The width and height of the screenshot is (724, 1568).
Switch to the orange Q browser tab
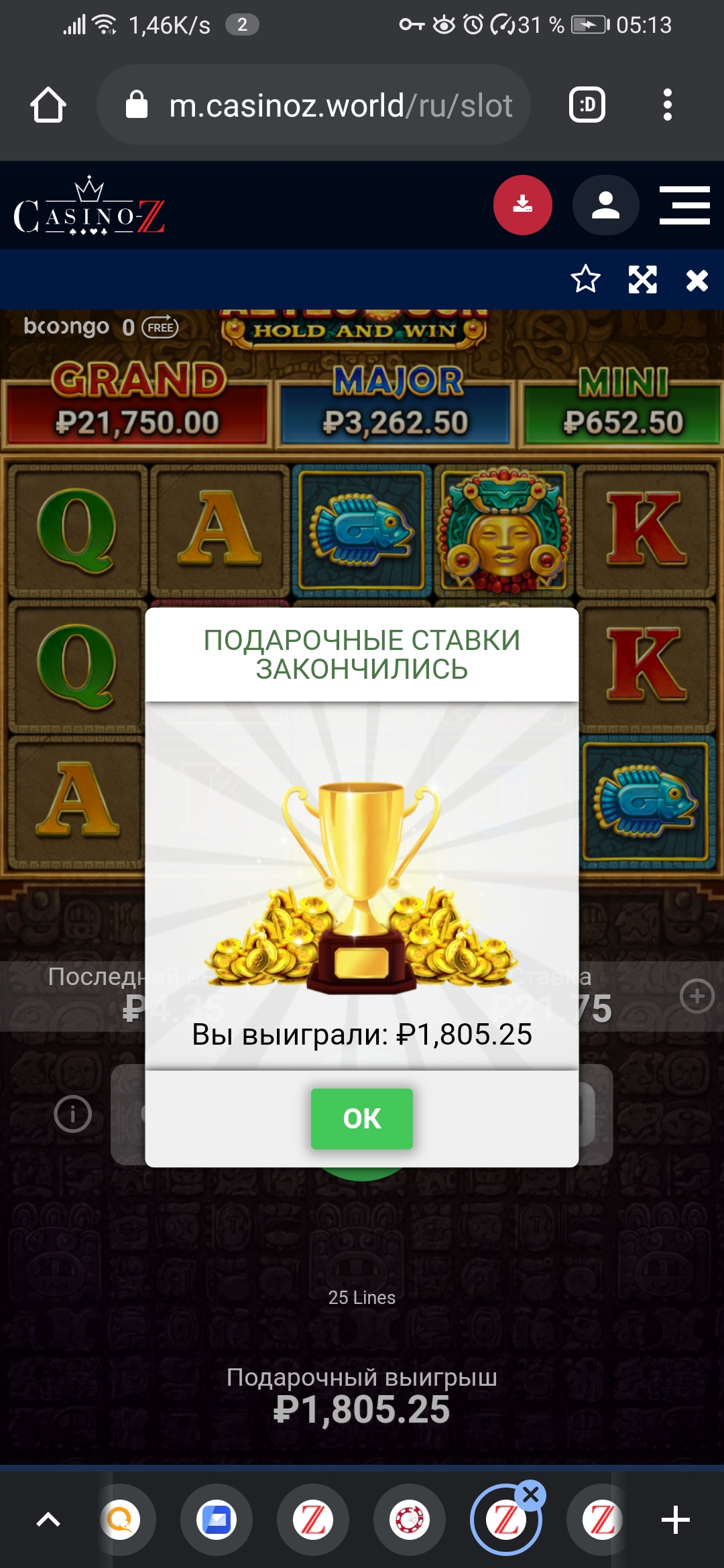click(121, 1520)
